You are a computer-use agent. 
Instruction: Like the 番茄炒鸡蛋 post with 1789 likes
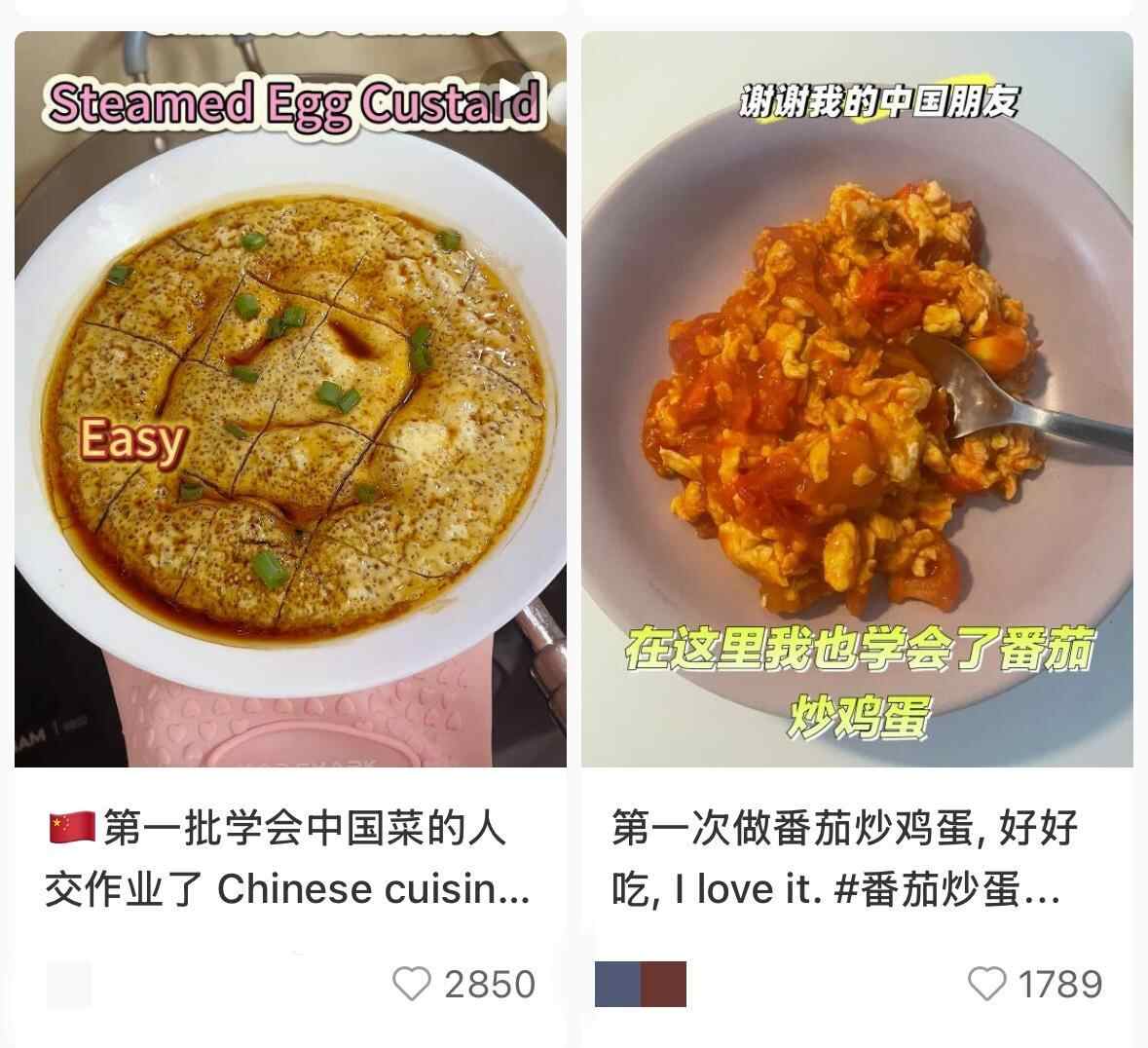pos(986,984)
